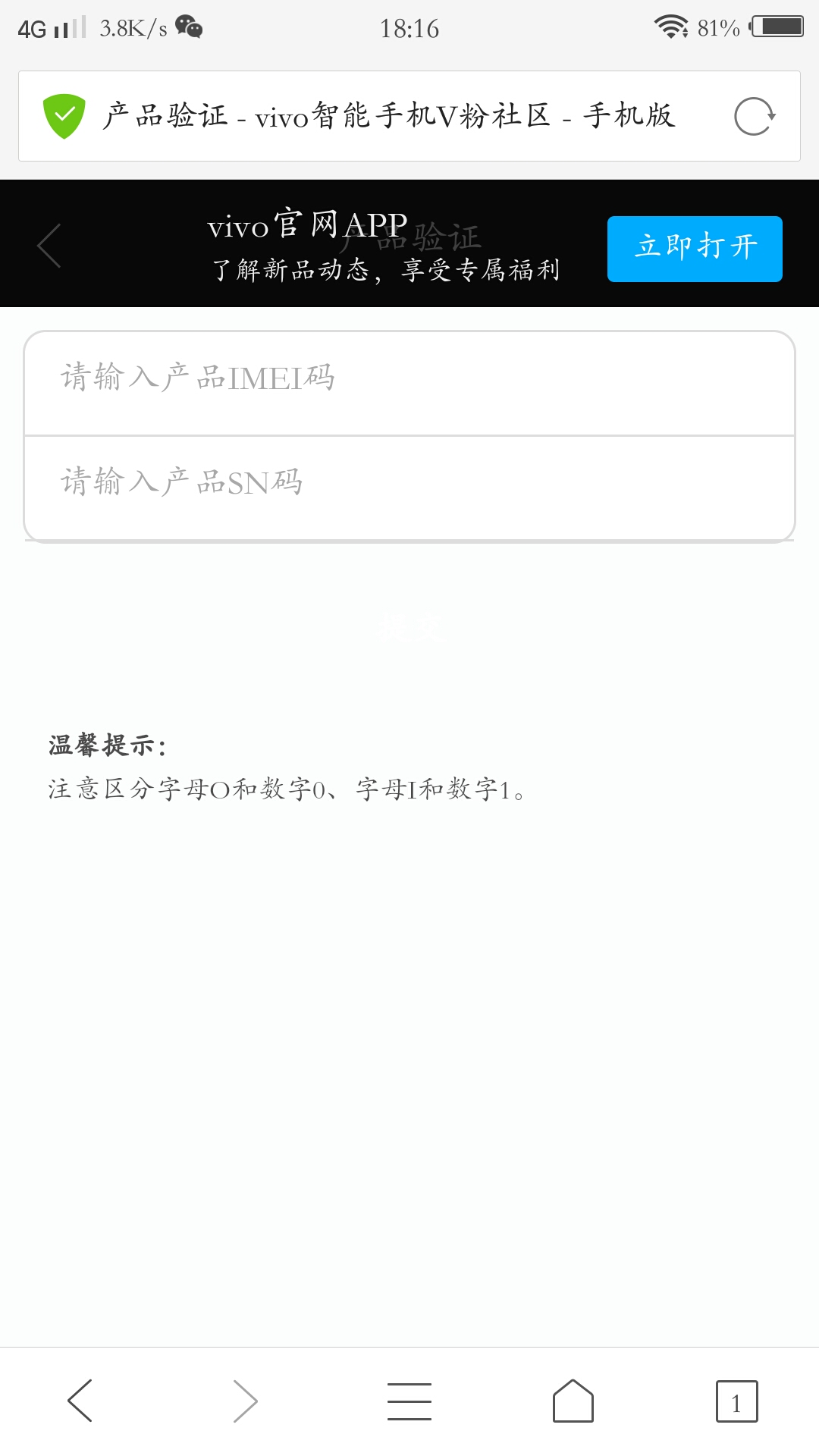Tap the vivo官网APP banner text
This screenshot has width=819, height=1456.
[x=309, y=222]
